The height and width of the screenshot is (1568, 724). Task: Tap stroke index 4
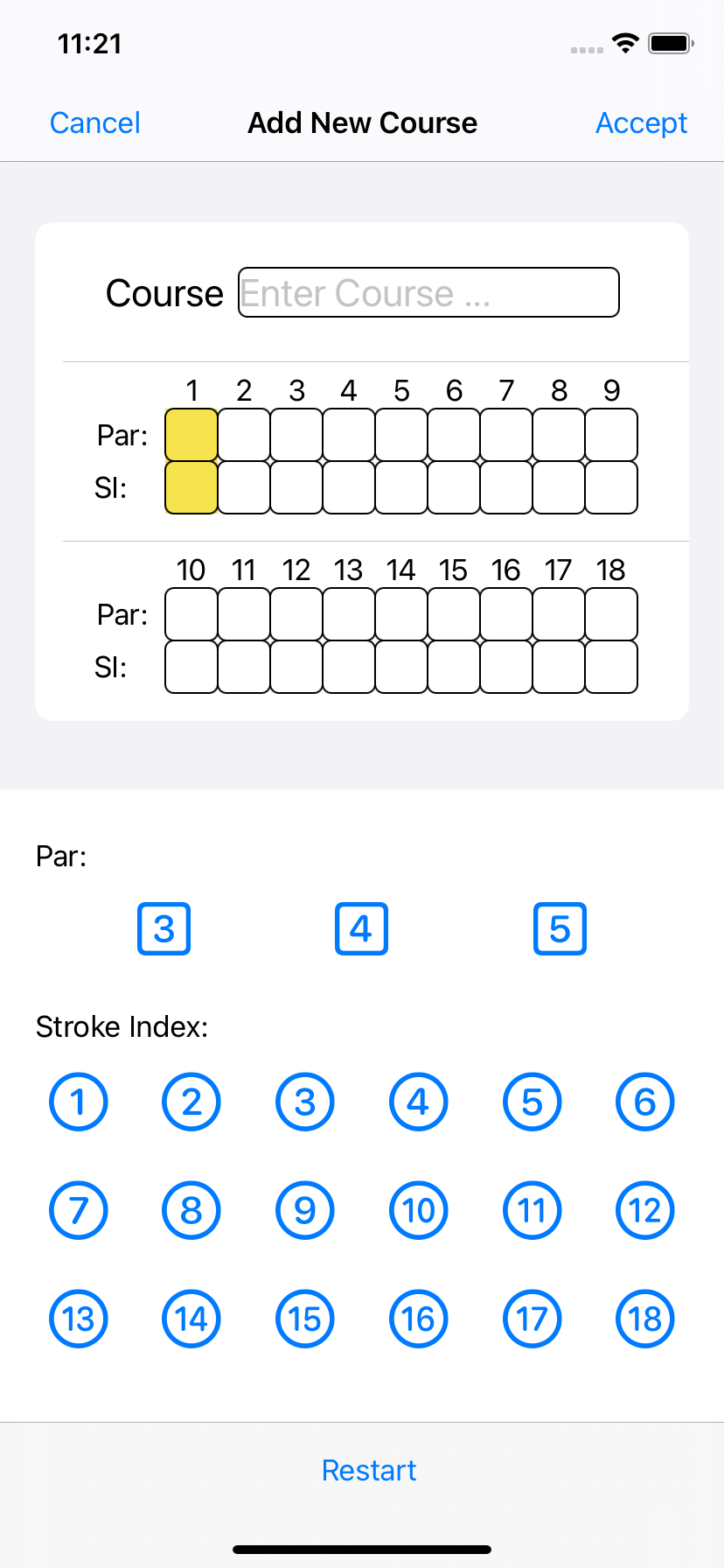(x=419, y=1102)
